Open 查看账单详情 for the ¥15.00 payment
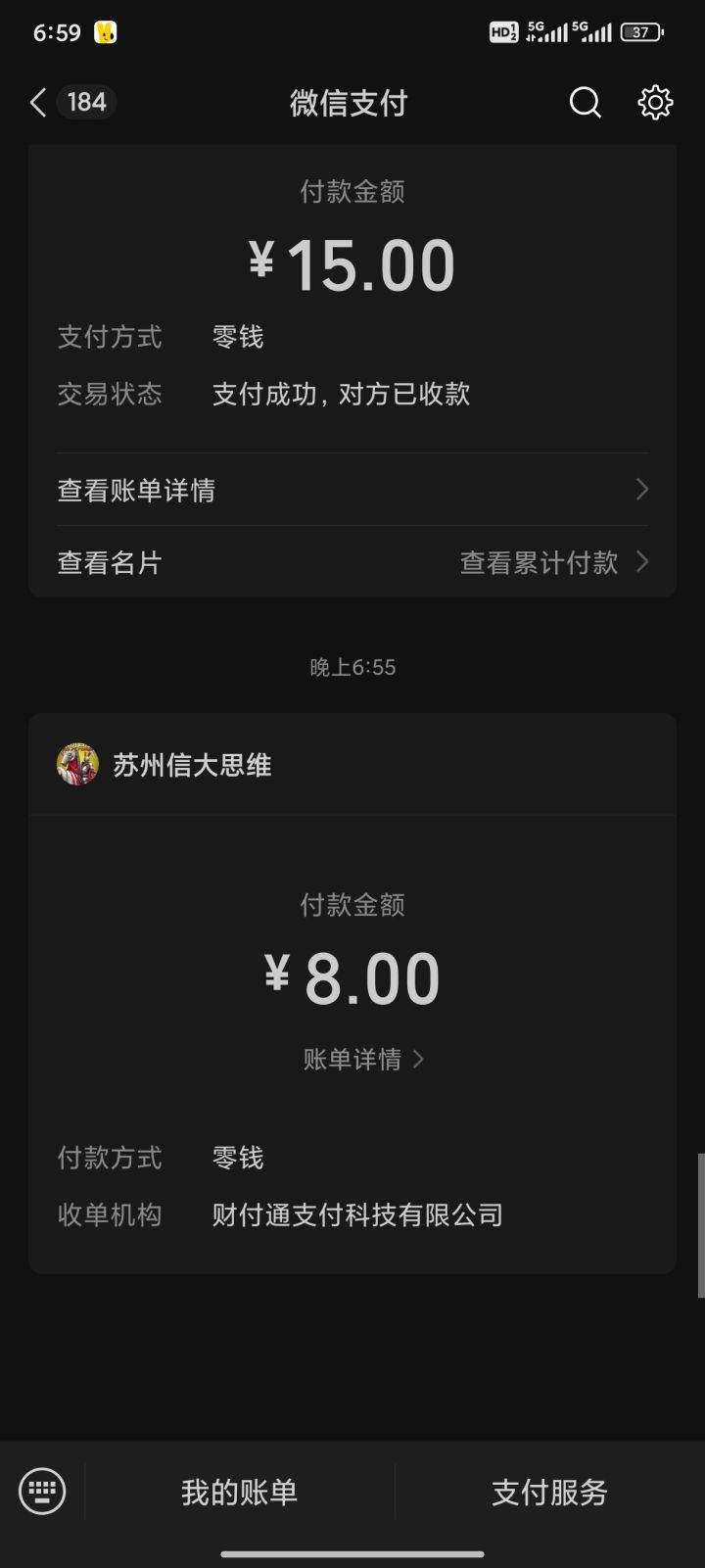Image resolution: width=705 pixels, height=1568 pixels. point(352,490)
